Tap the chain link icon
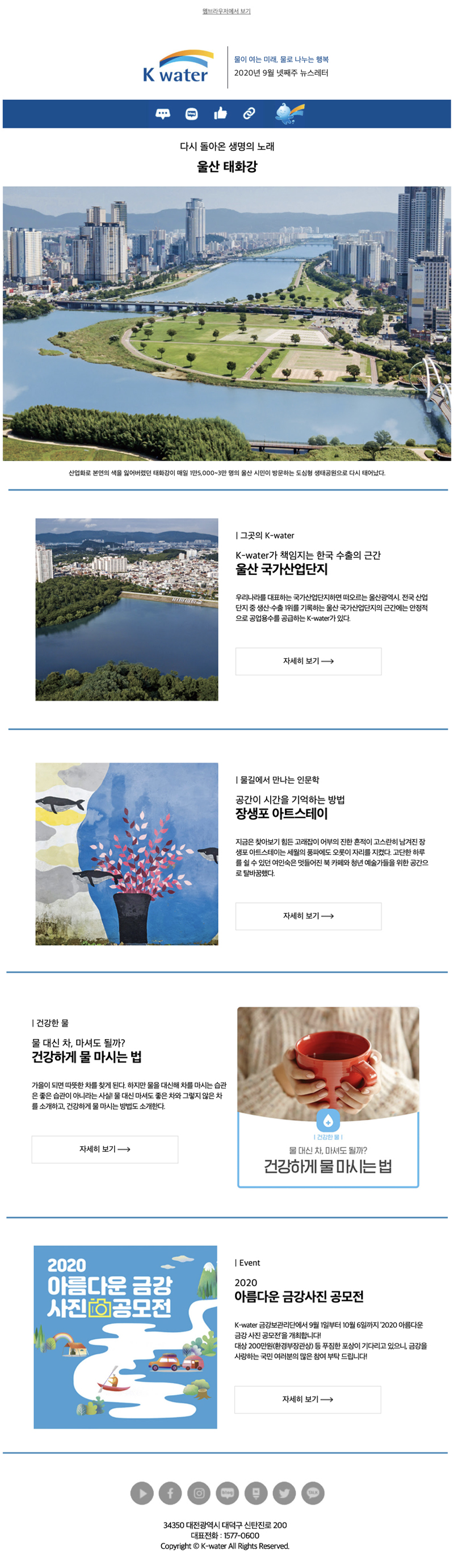The image size is (454, 1568). [x=249, y=113]
